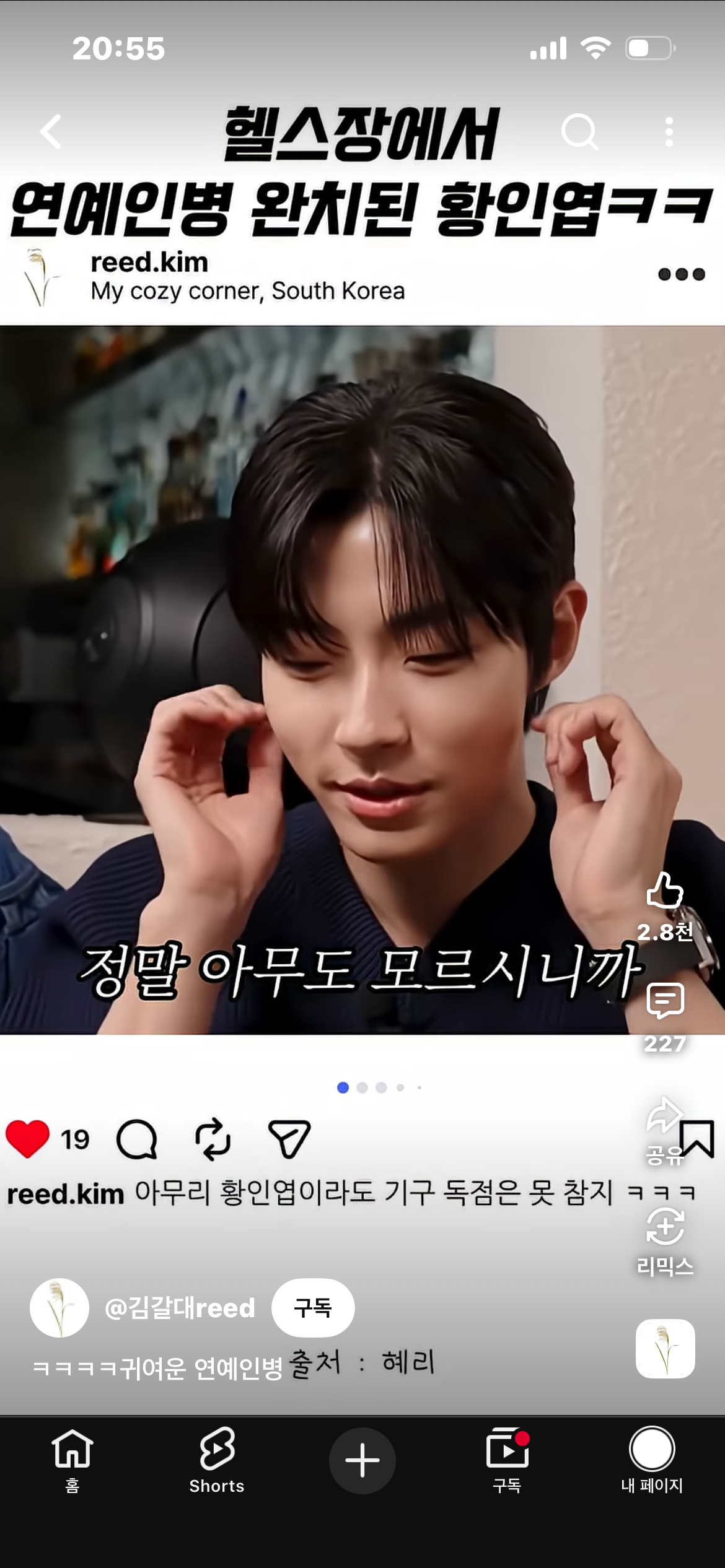This screenshot has width=725, height=1568.
Task: Go to the 홈 tab
Action: pyautogui.click(x=72, y=1460)
